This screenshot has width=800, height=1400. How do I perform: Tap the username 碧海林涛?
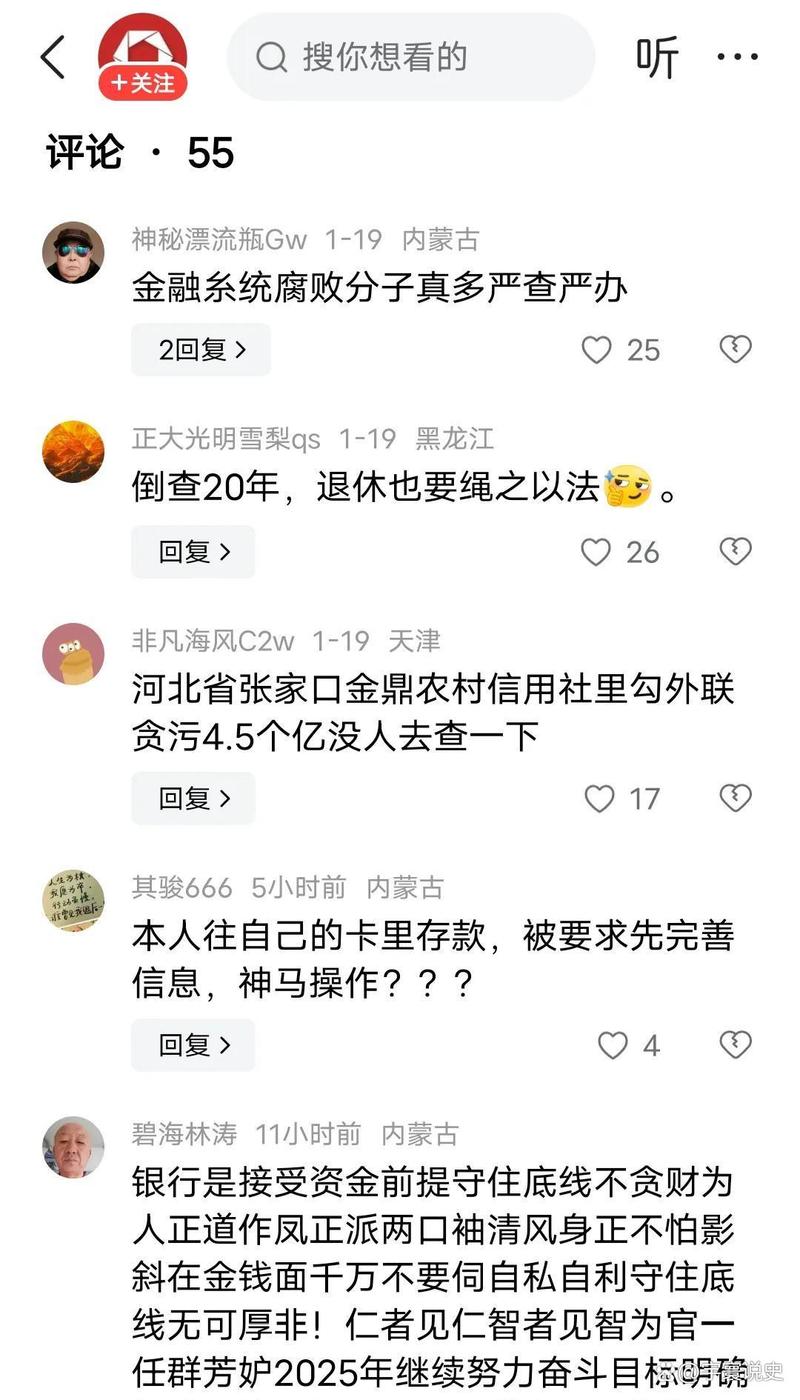point(180,1134)
